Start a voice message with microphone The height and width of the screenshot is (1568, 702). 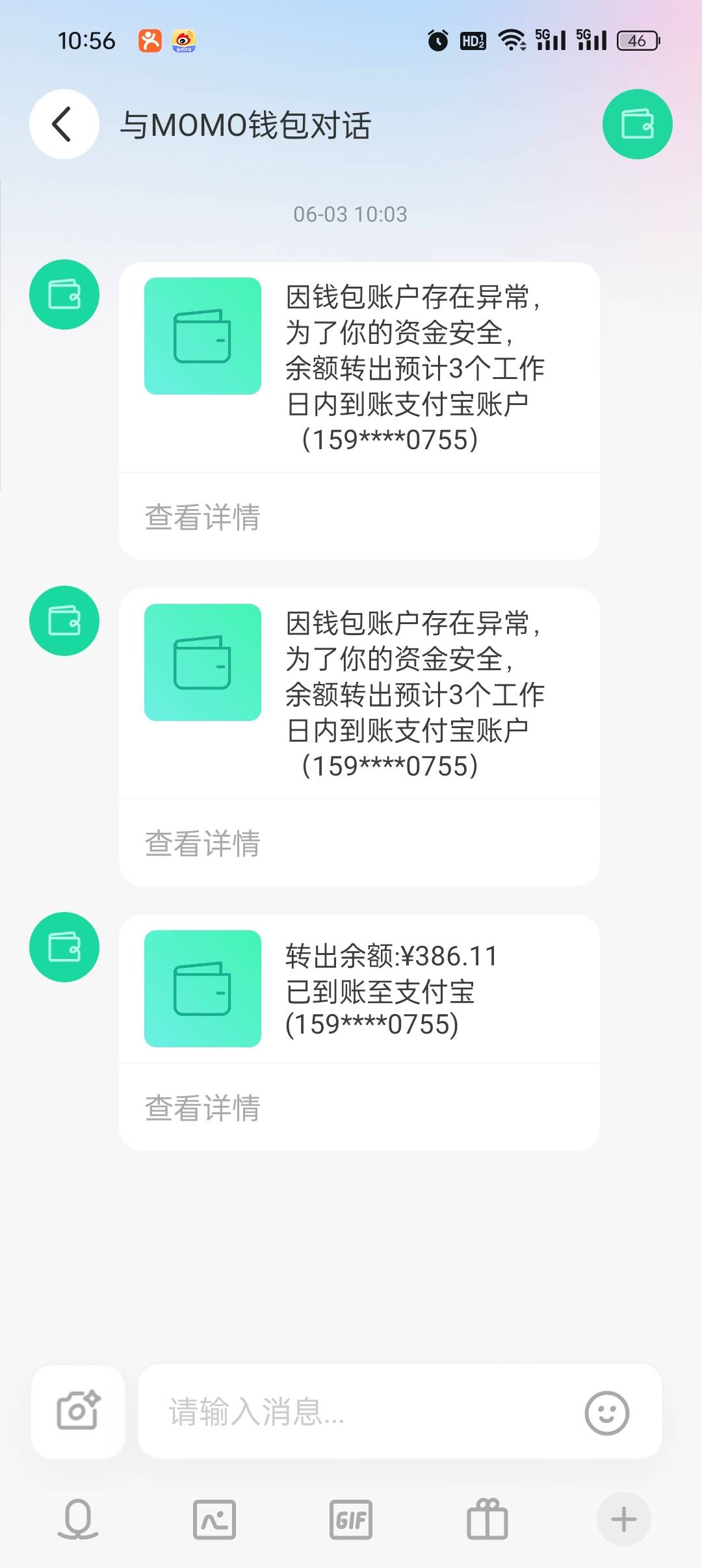(77, 1519)
